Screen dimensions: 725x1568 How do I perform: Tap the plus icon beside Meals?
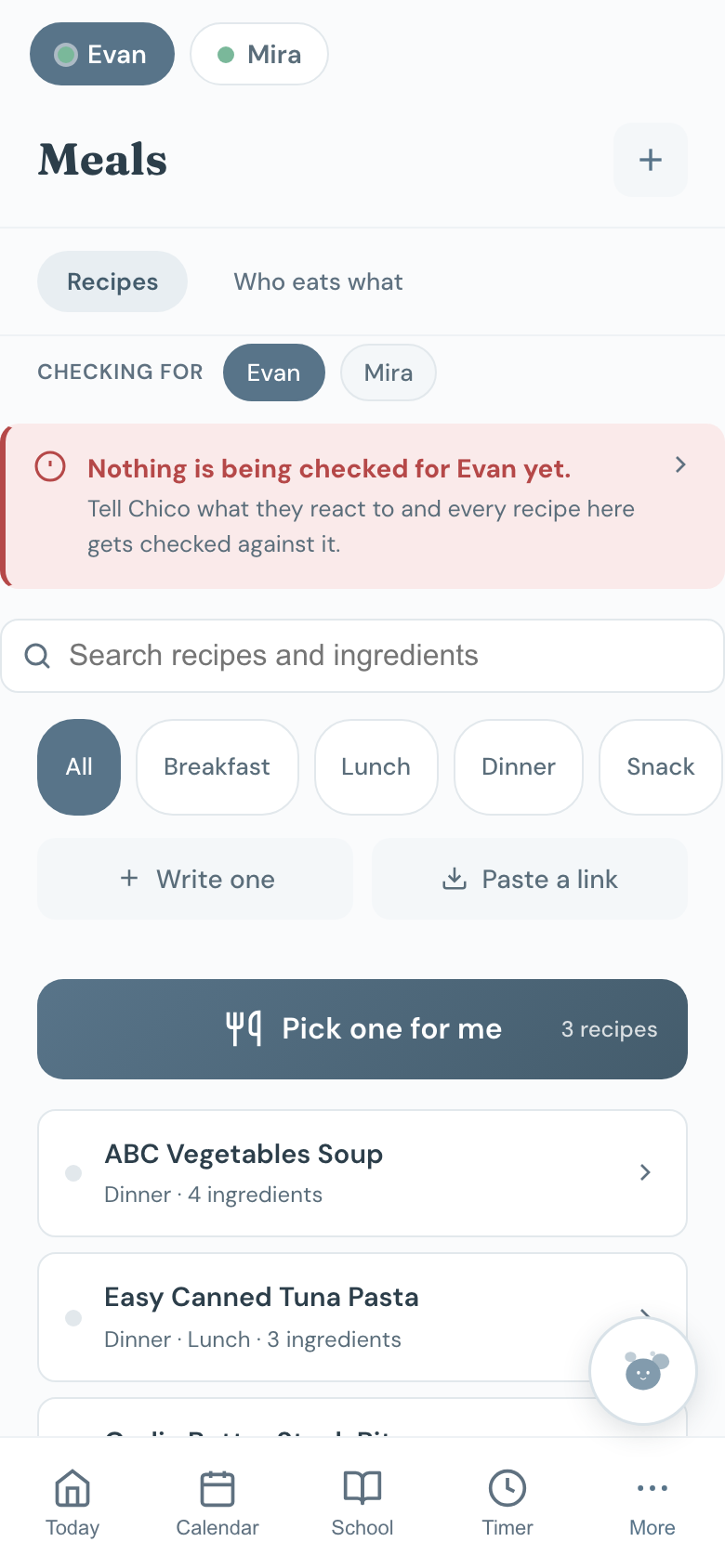pyautogui.click(x=651, y=160)
